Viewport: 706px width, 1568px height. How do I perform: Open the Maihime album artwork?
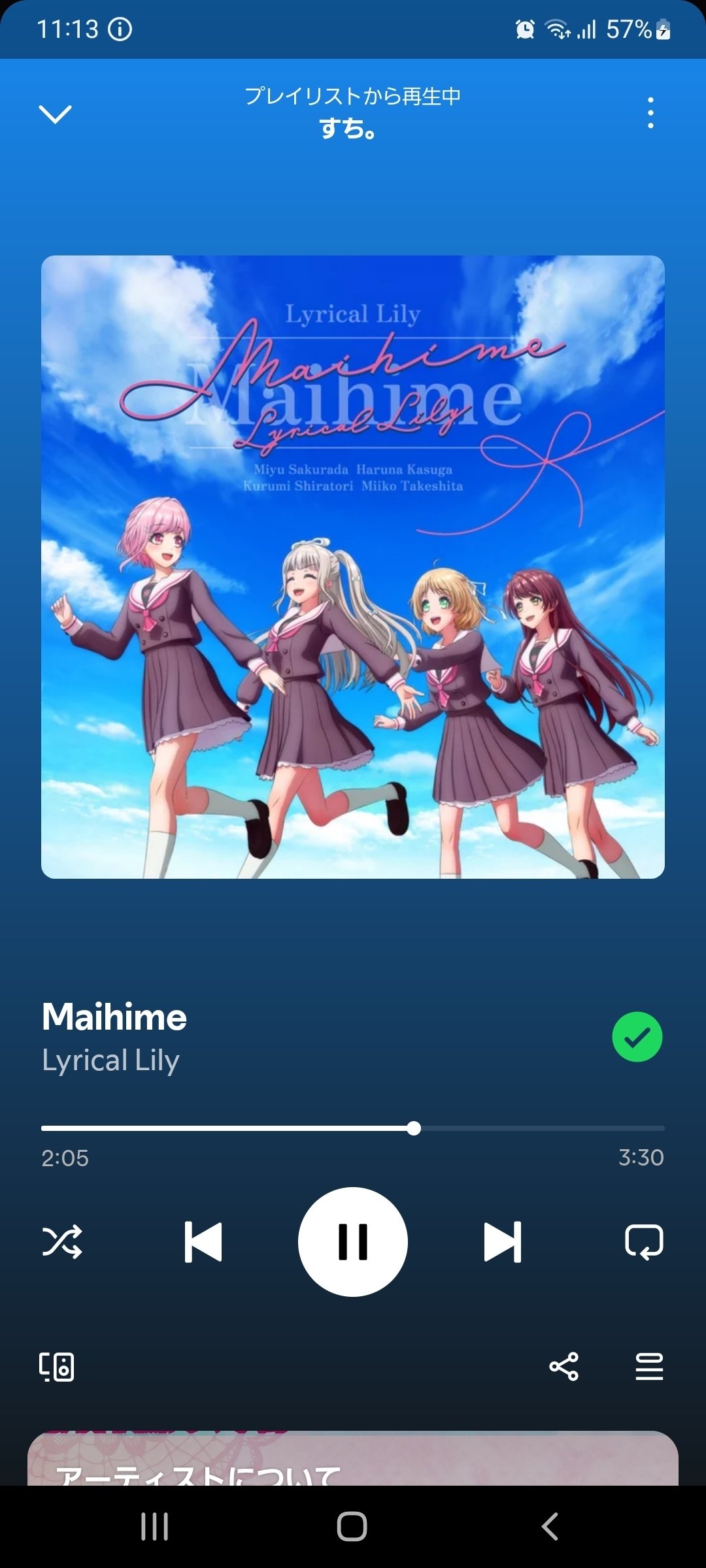coord(353,565)
